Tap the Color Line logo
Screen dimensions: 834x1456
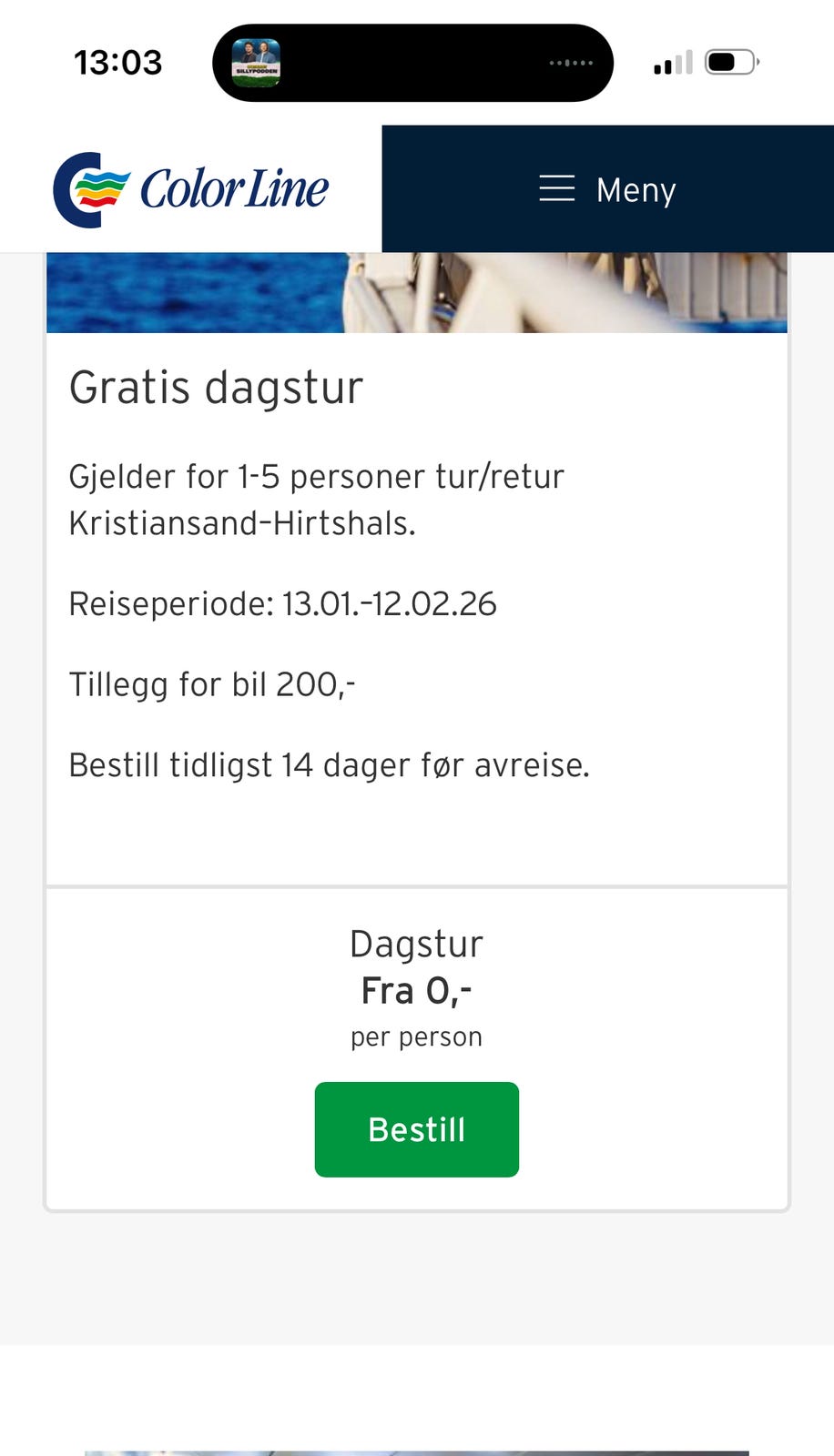coord(193,188)
